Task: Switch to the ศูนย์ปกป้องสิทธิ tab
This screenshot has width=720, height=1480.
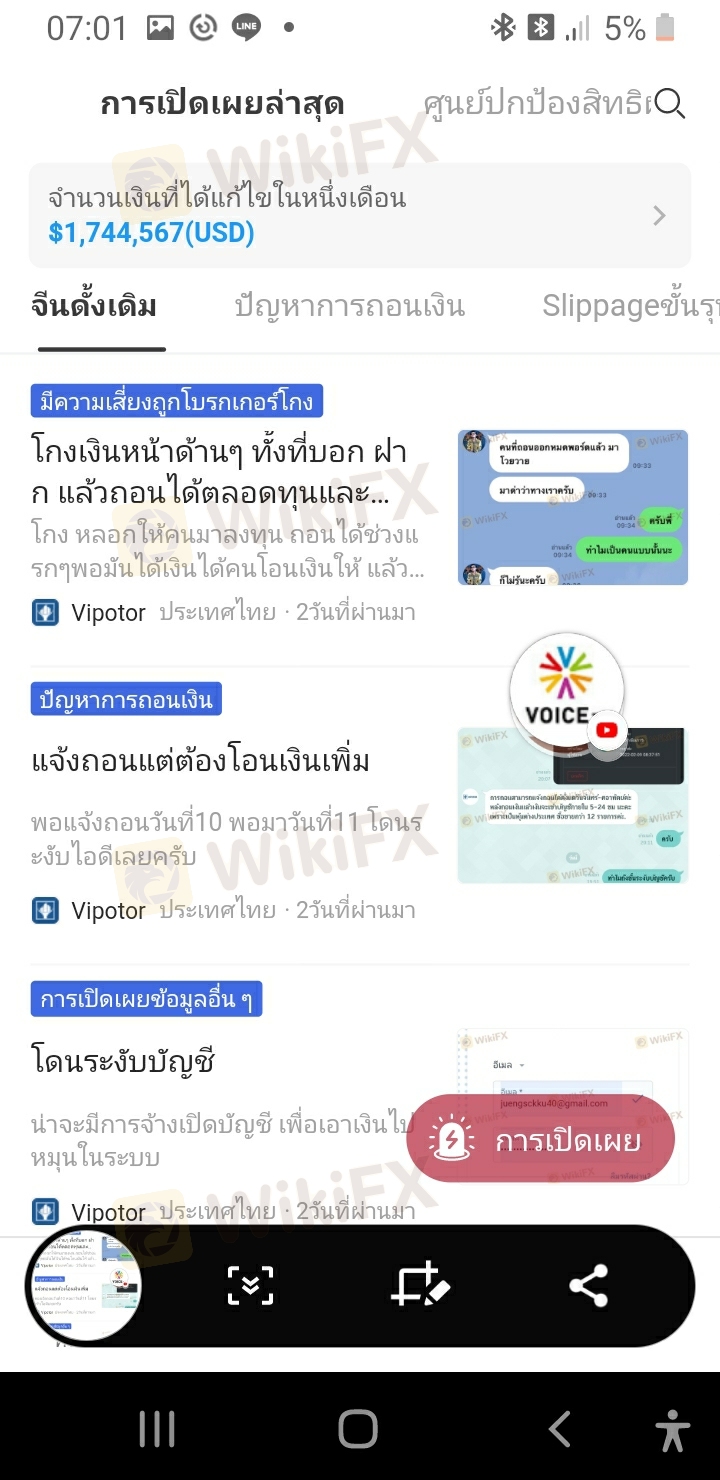Action: [536, 103]
